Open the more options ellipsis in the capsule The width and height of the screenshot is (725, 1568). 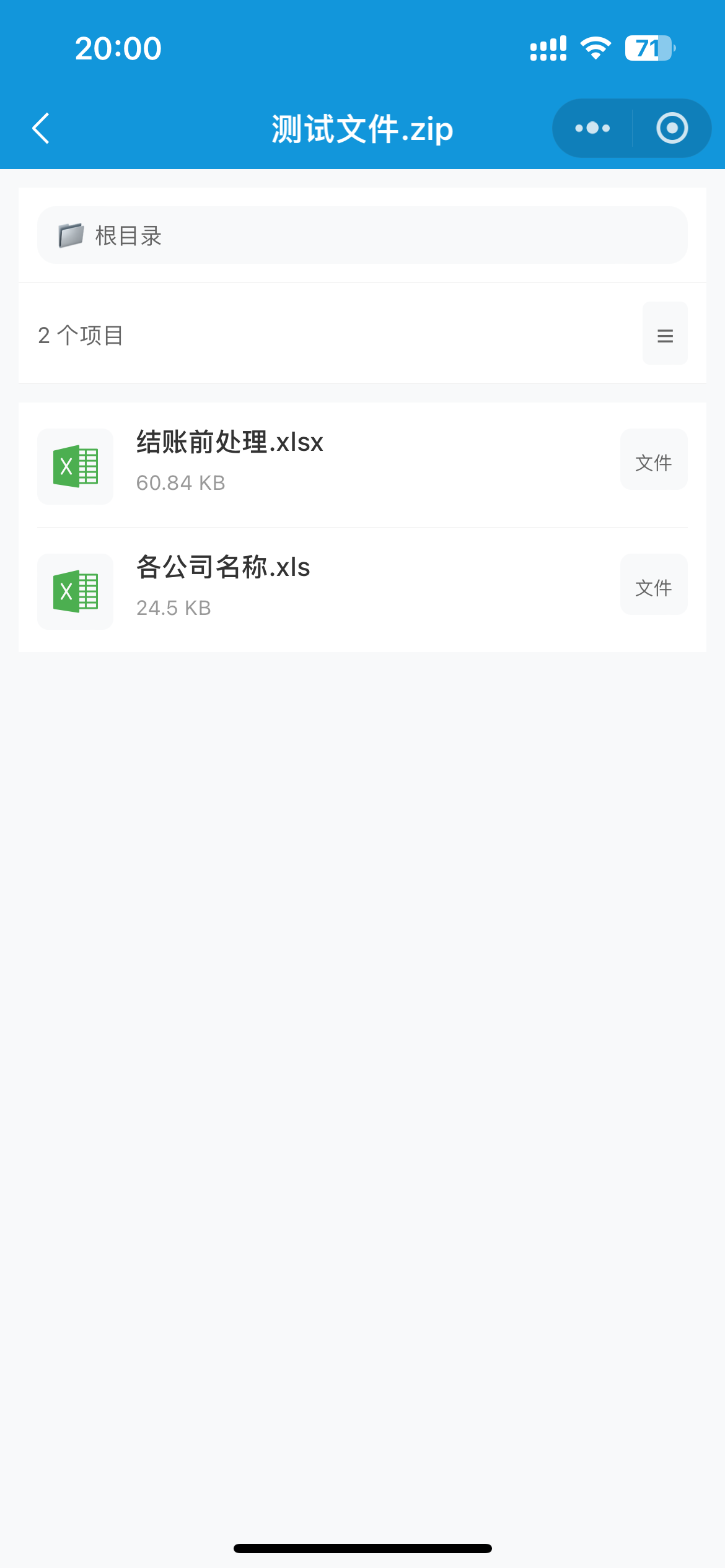tap(592, 128)
